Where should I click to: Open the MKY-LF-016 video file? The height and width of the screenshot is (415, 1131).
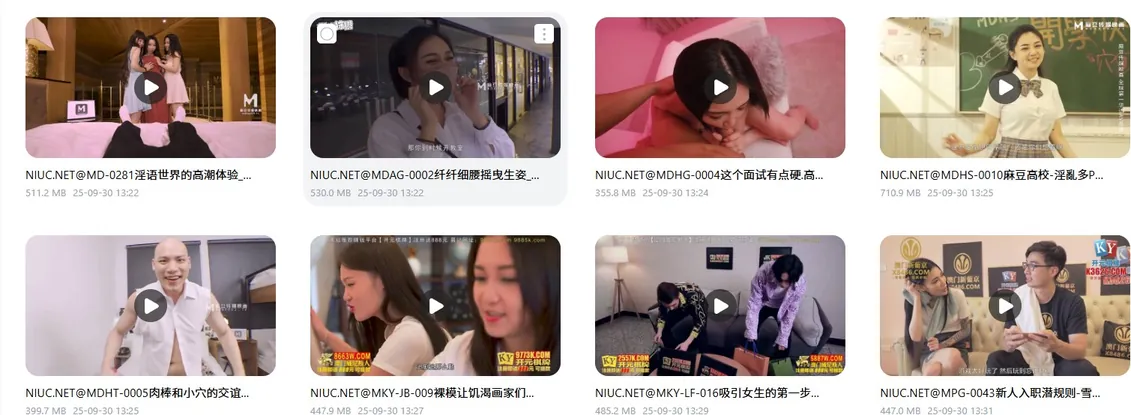pos(720,305)
